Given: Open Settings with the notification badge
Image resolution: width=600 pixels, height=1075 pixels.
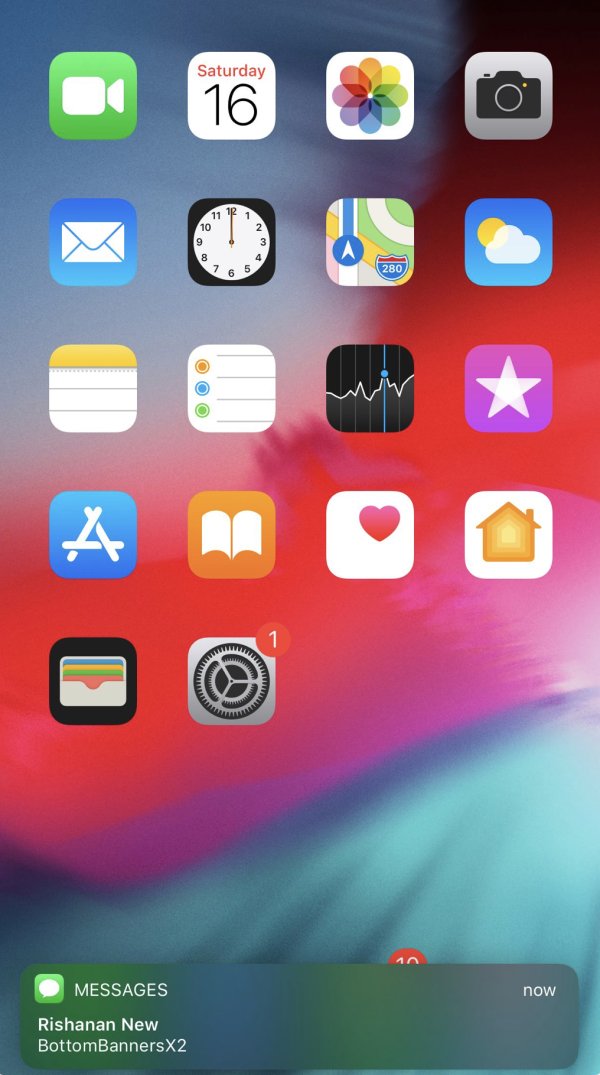Looking at the screenshot, I should click(x=231, y=681).
